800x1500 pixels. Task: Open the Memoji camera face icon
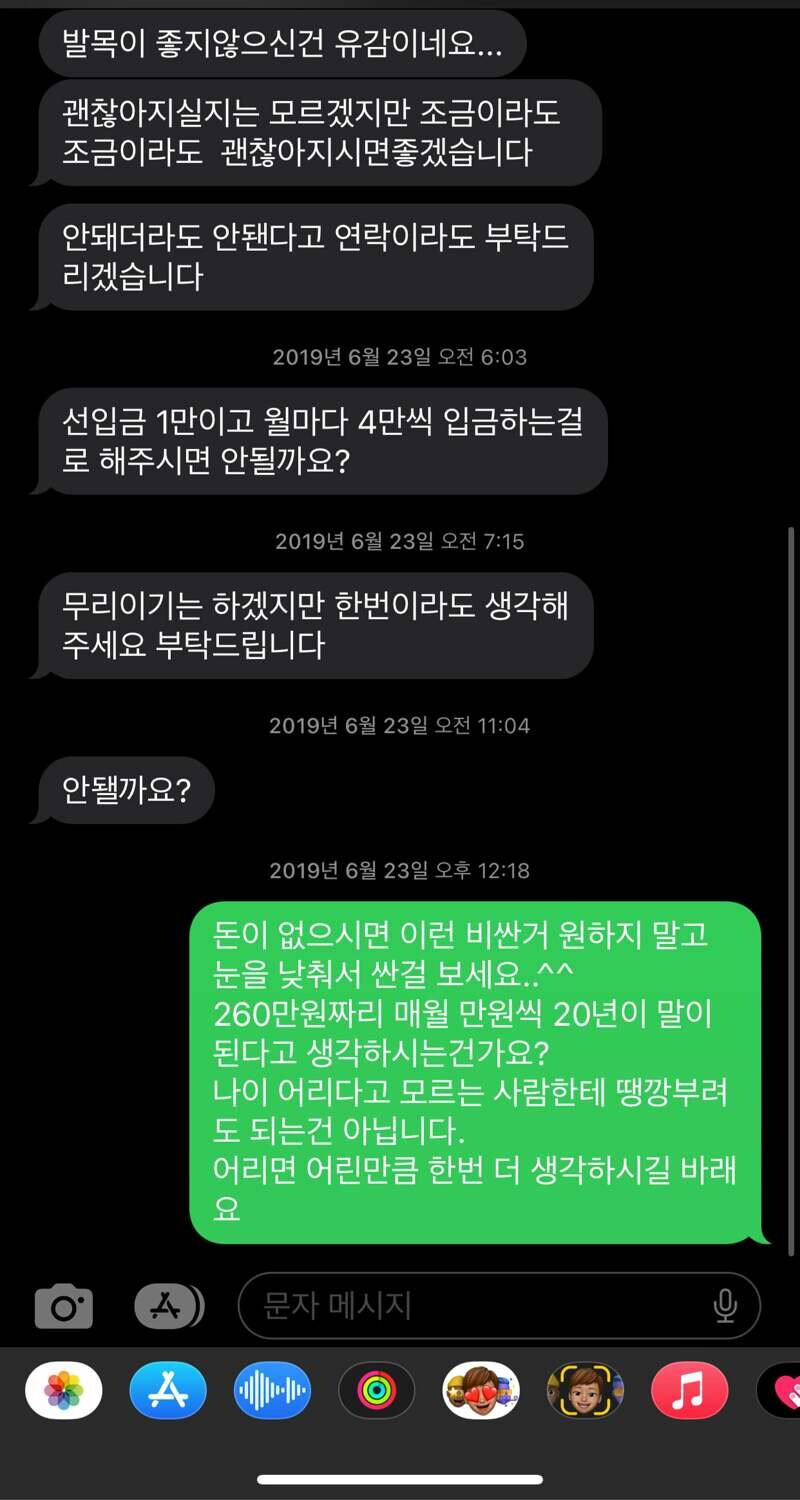coord(584,1390)
